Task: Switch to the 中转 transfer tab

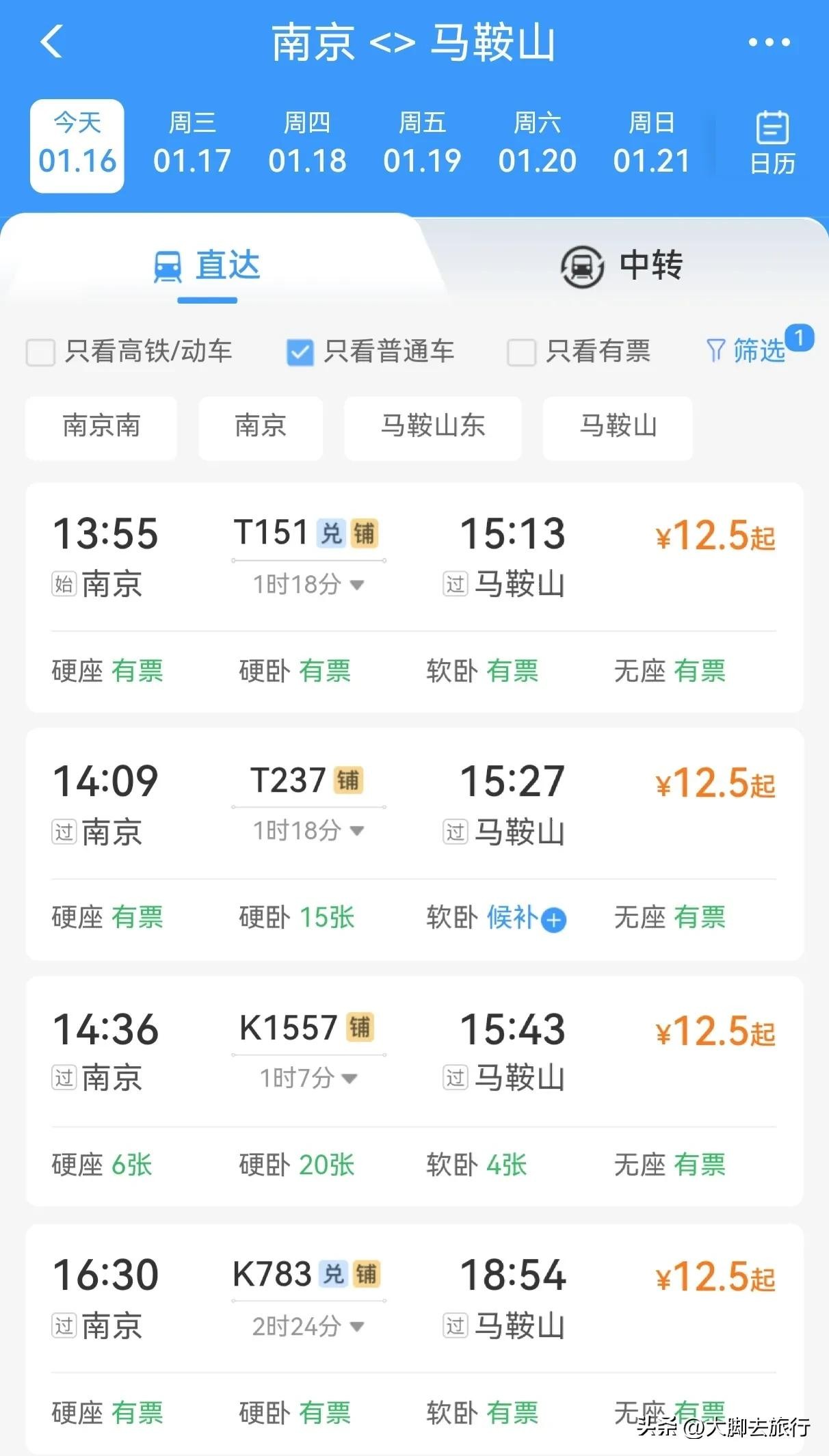Action: click(x=621, y=265)
